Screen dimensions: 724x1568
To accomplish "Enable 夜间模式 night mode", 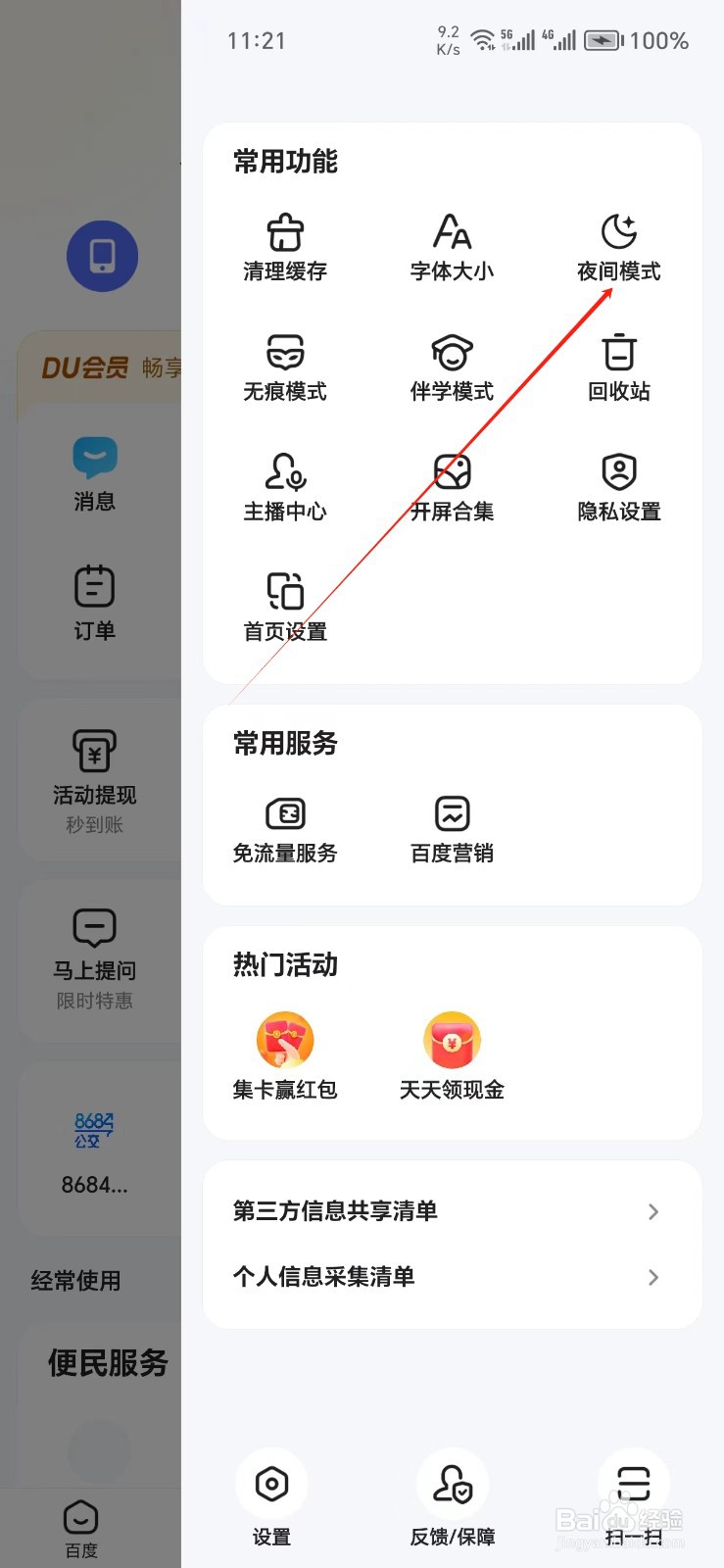I will click(x=617, y=247).
